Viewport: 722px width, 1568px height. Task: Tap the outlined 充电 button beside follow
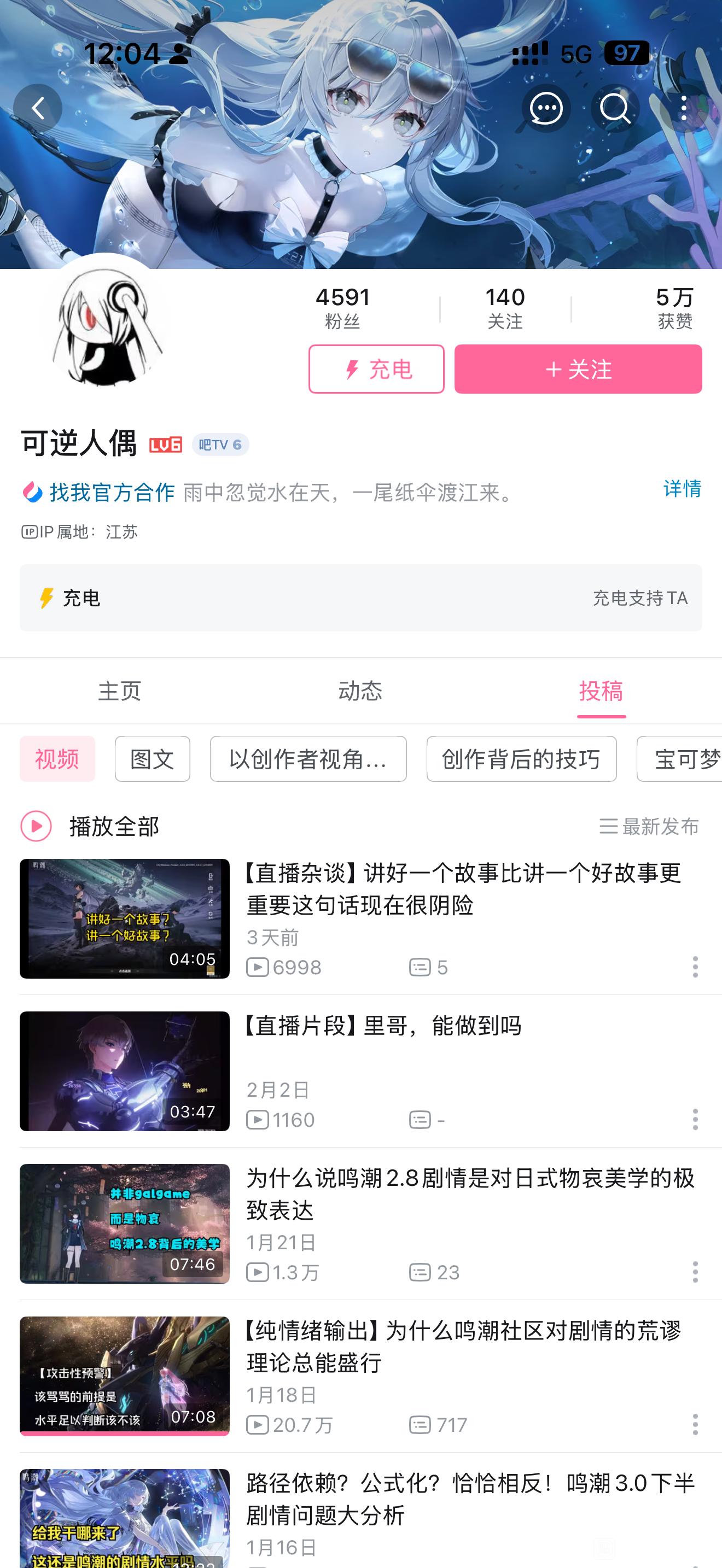point(376,369)
